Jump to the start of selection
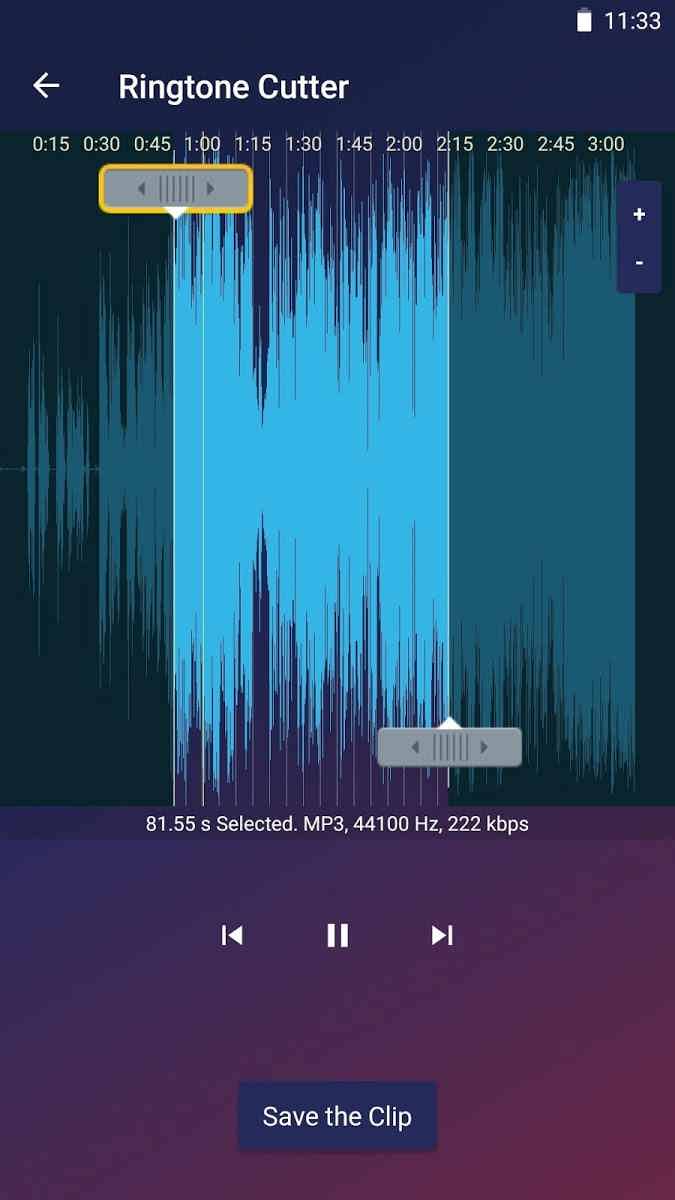Viewport: 675px width, 1200px height. point(232,935)
